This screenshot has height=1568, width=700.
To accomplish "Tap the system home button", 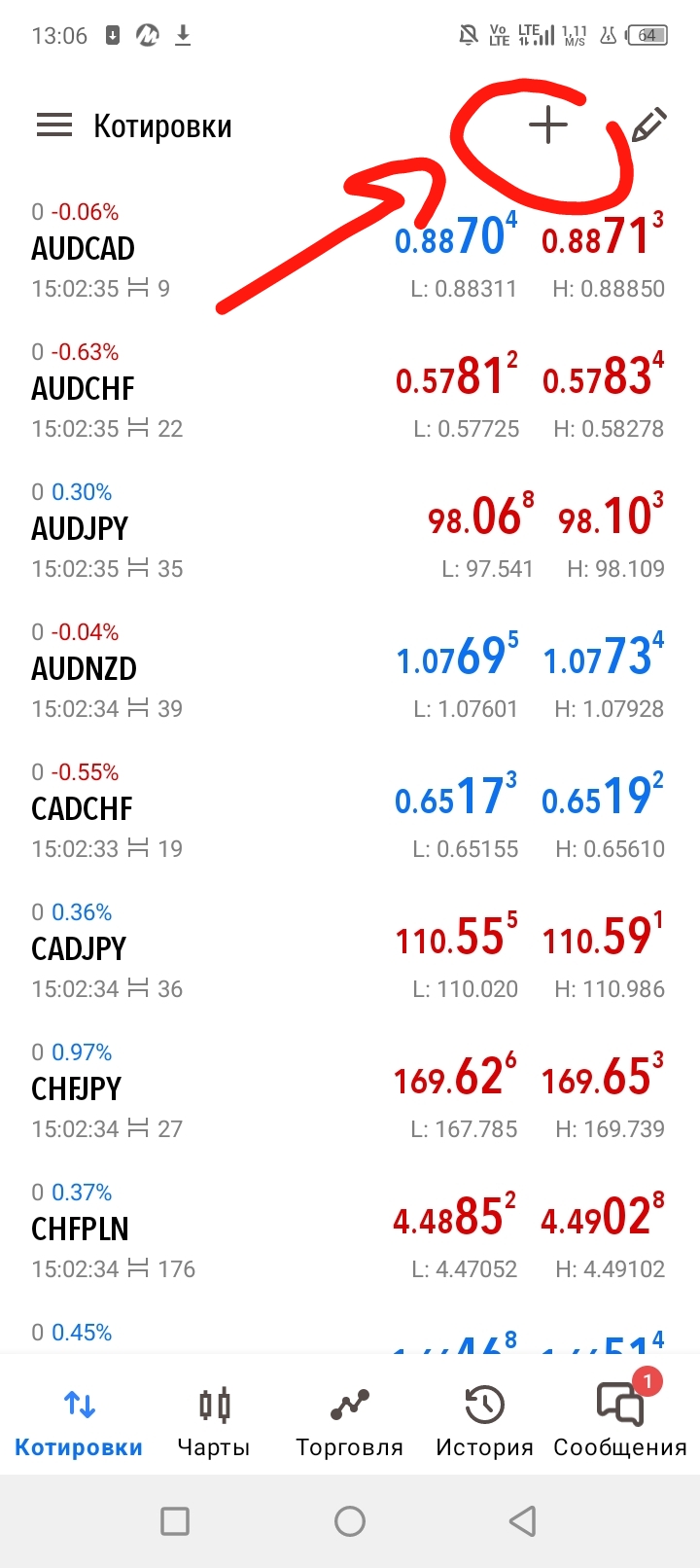I will (350, 1521).
